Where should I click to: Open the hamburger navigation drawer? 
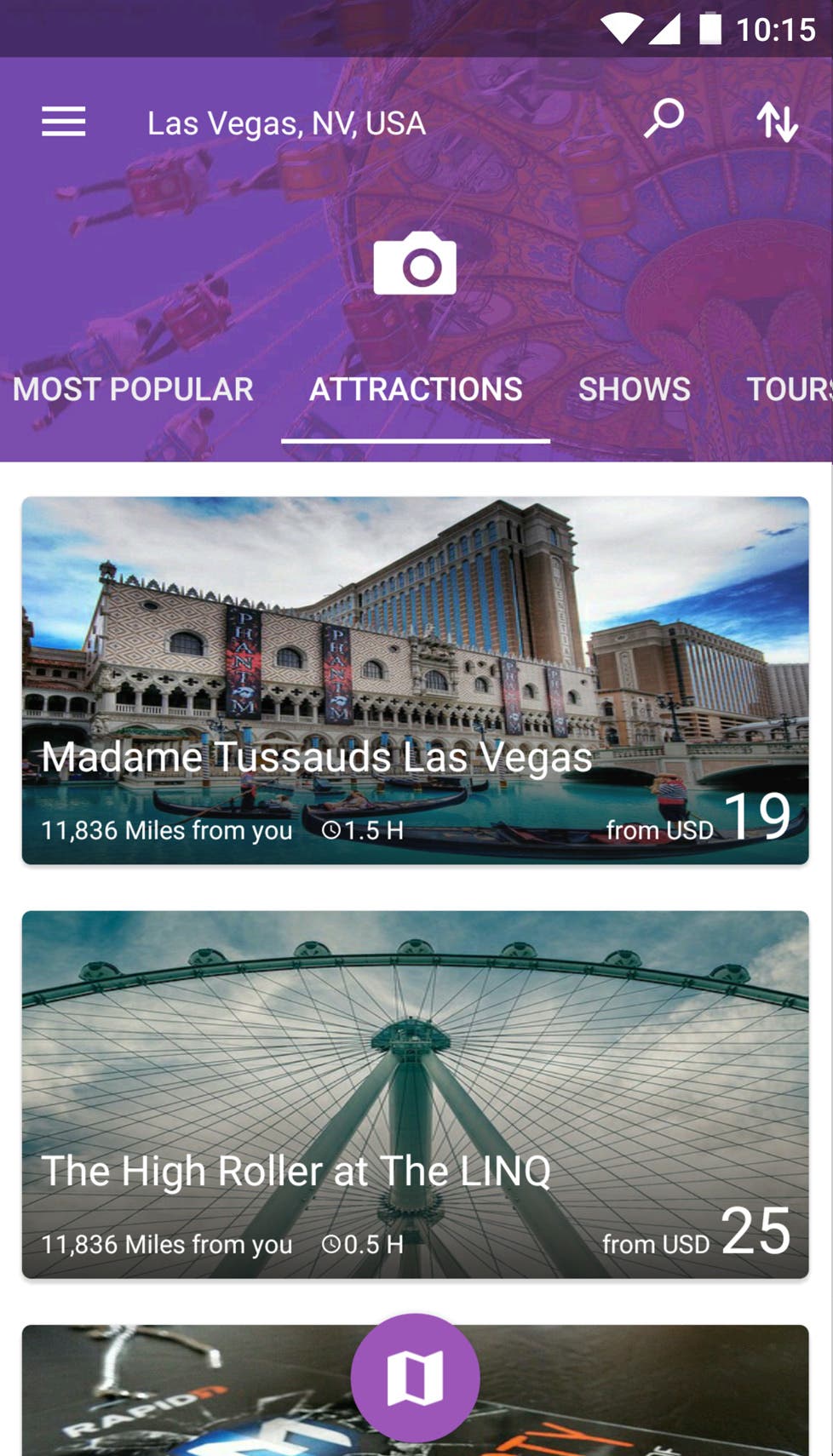[64, 122]
